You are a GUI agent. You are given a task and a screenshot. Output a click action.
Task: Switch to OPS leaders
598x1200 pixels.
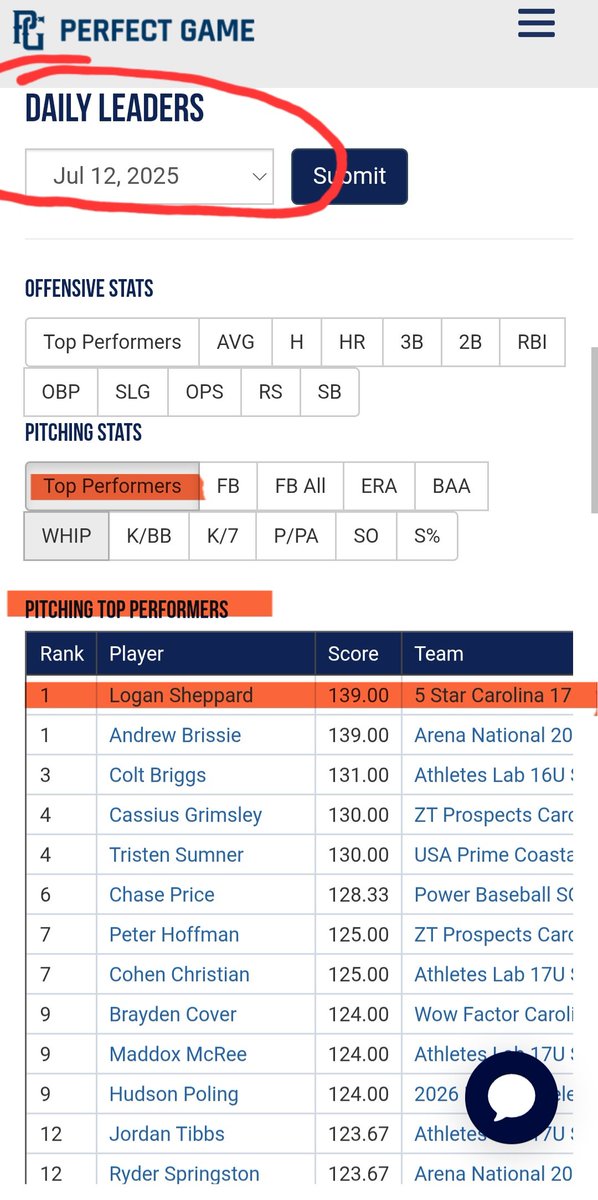(x=205, y=392)
